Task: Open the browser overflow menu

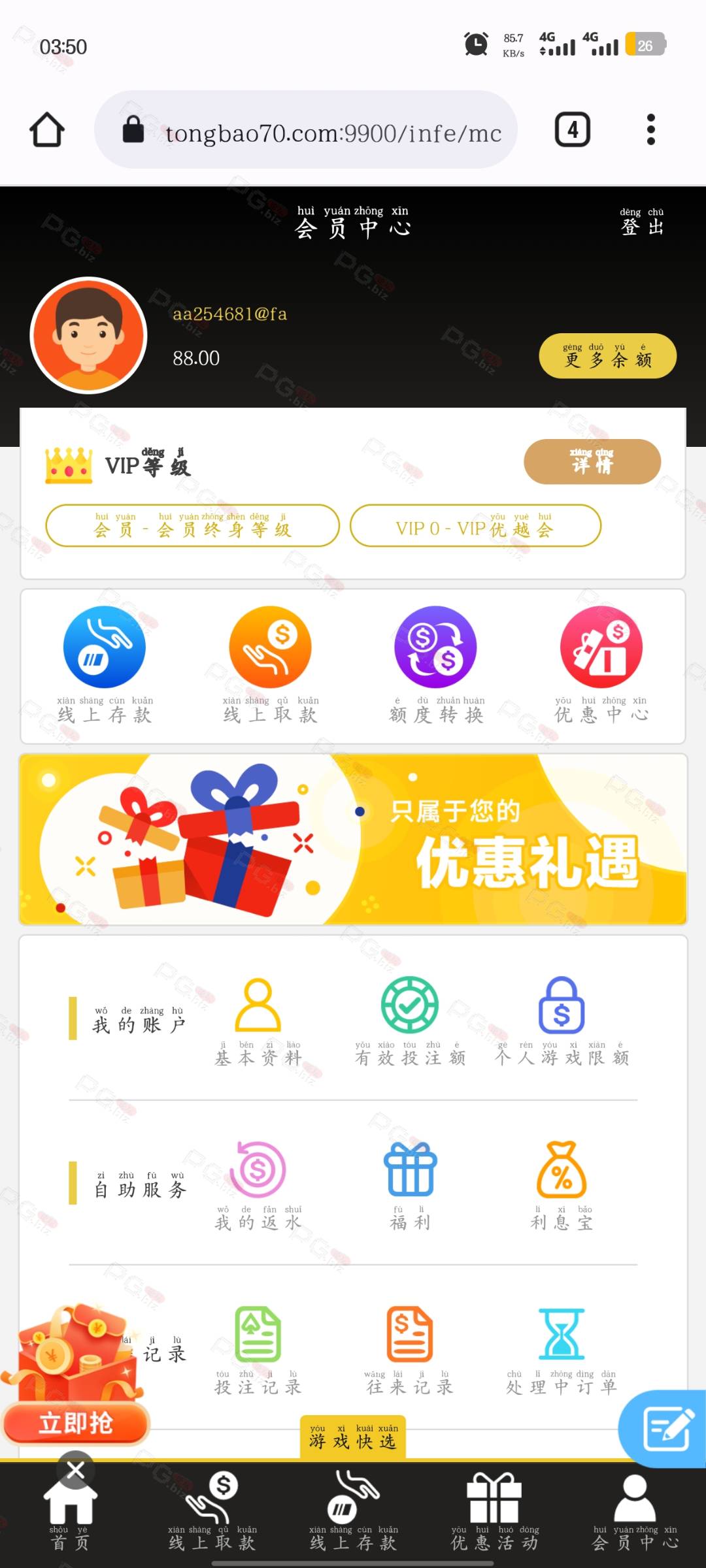Action: (x=650, y=129)
